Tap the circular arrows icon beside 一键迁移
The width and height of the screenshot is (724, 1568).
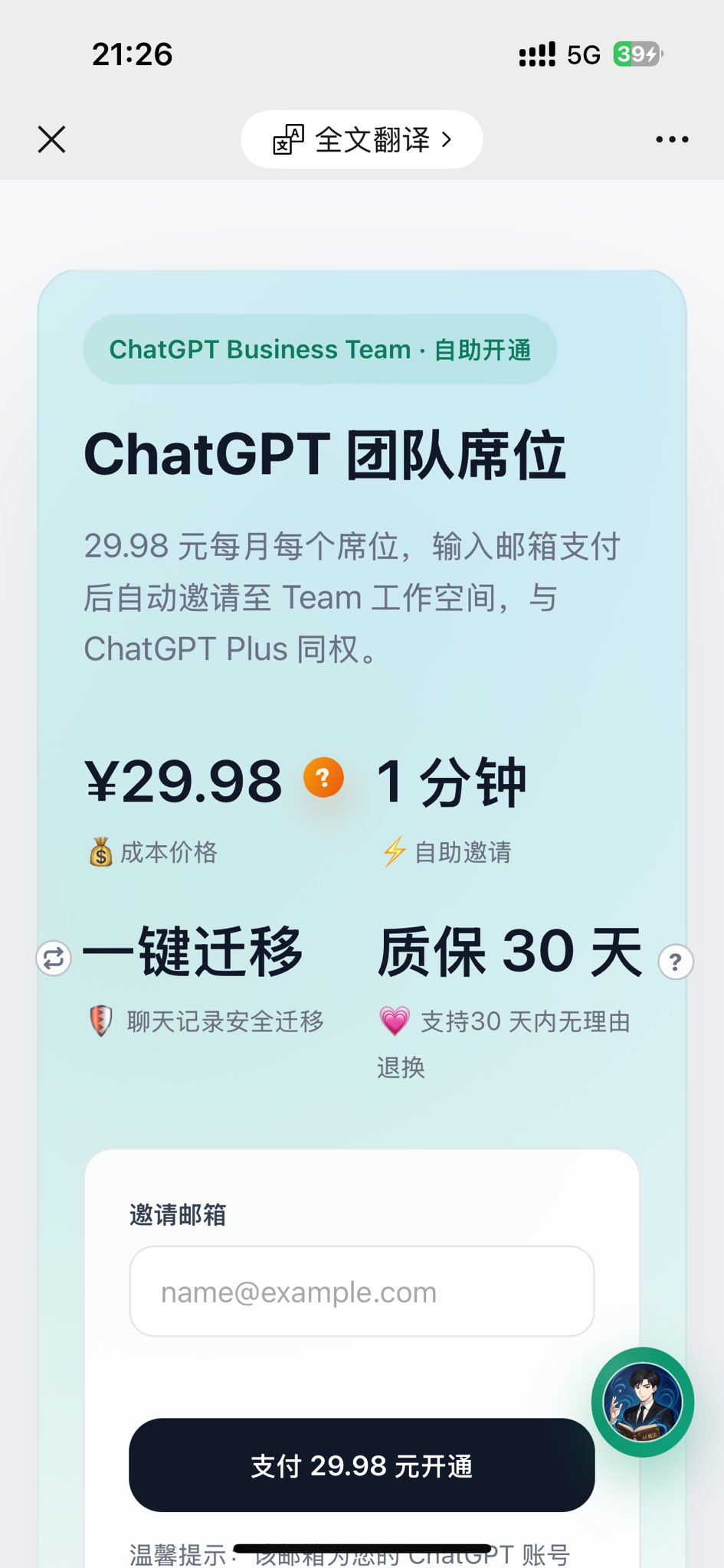(x=54, y=958)
